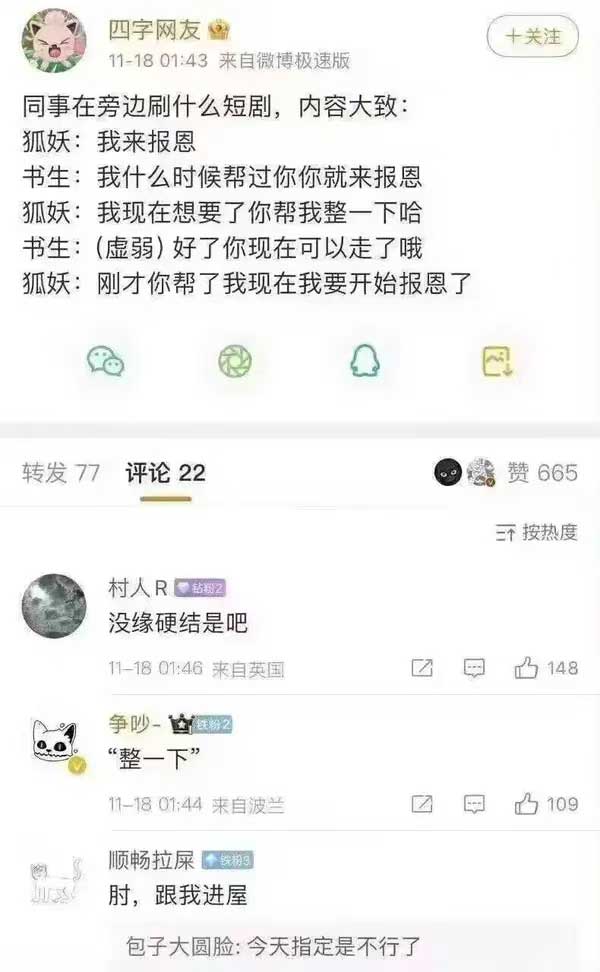Image resolution: width=600 pixels, height=972 pixels.
Task: Share post to QQ
Action: point(365,361)
